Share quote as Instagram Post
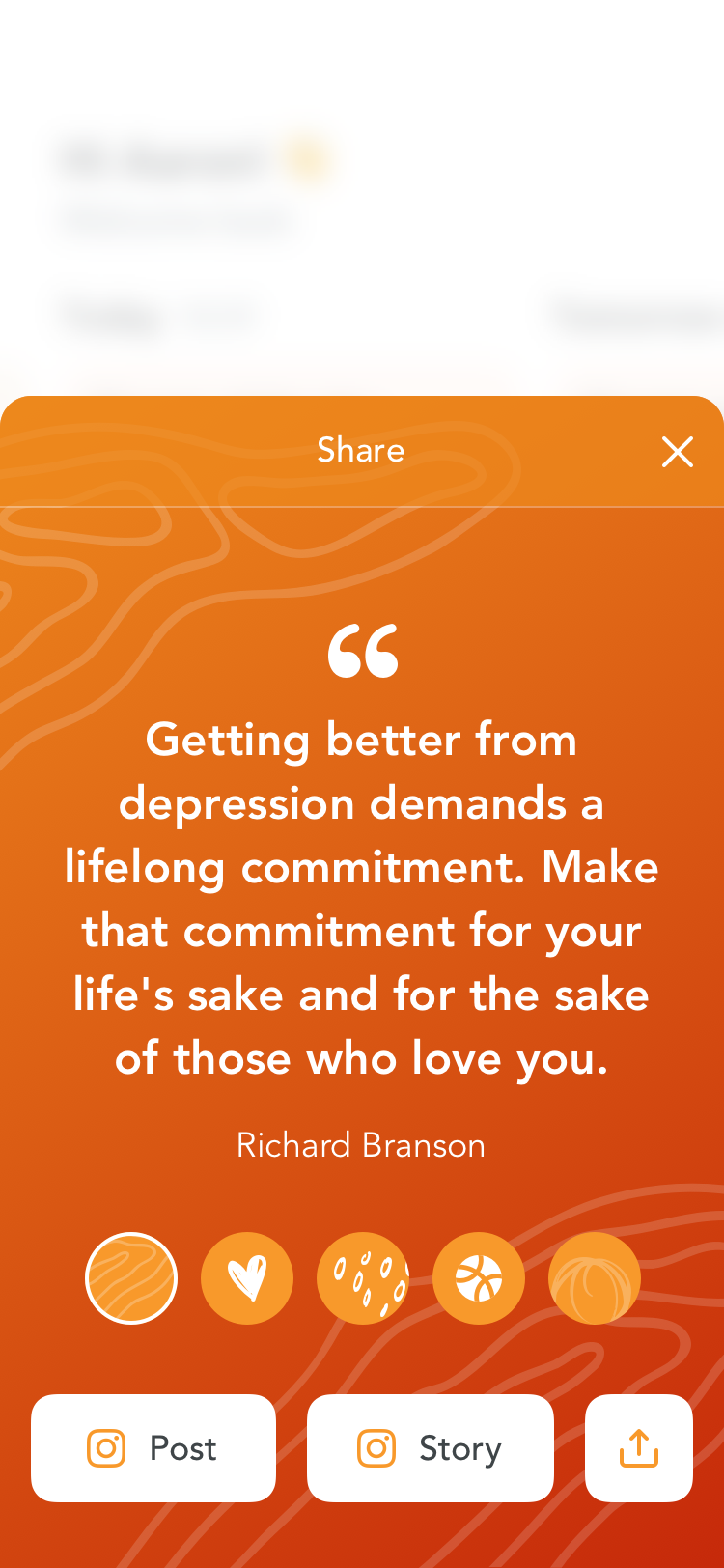724x1568 pixels. pyautogui.click(x=153, y=1448)
